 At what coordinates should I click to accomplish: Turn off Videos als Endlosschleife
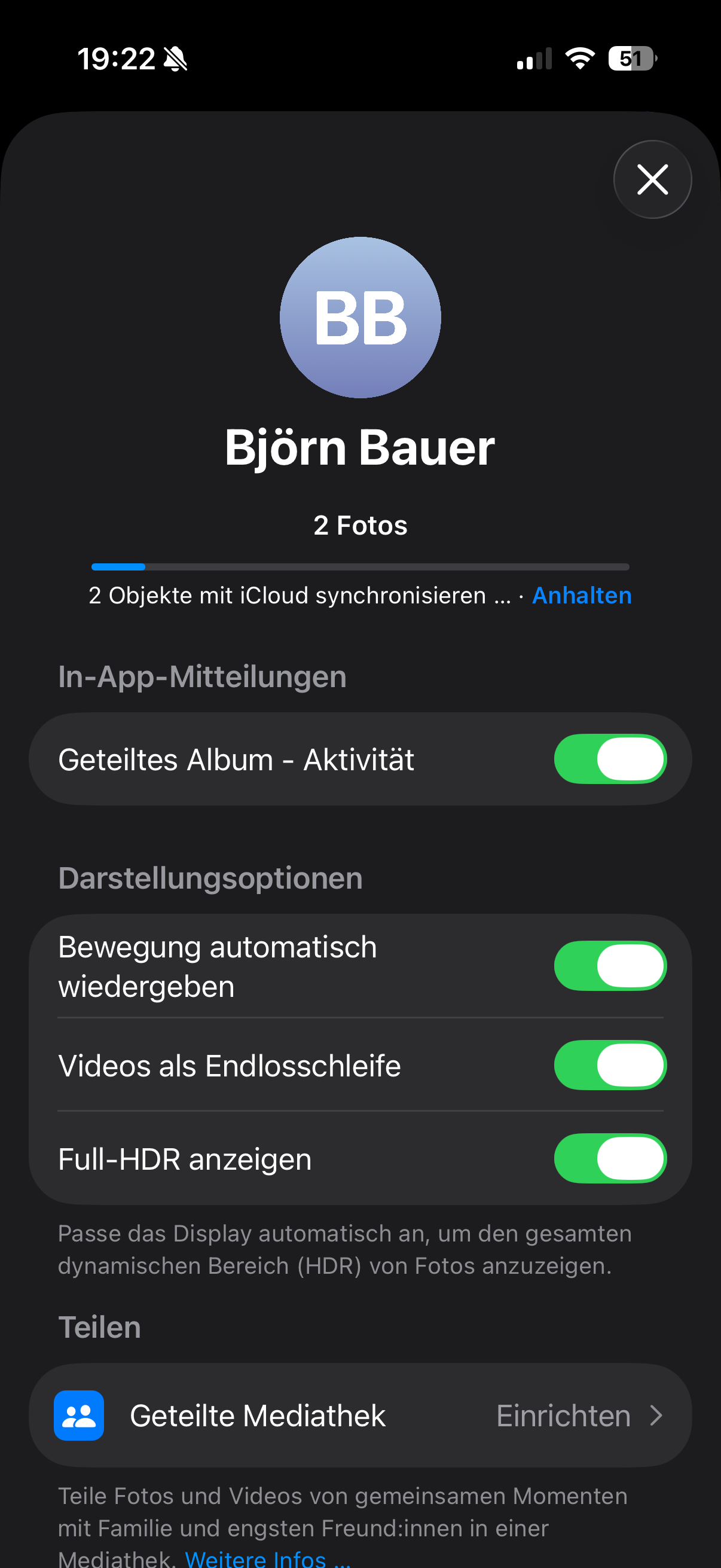(610, 1065)
